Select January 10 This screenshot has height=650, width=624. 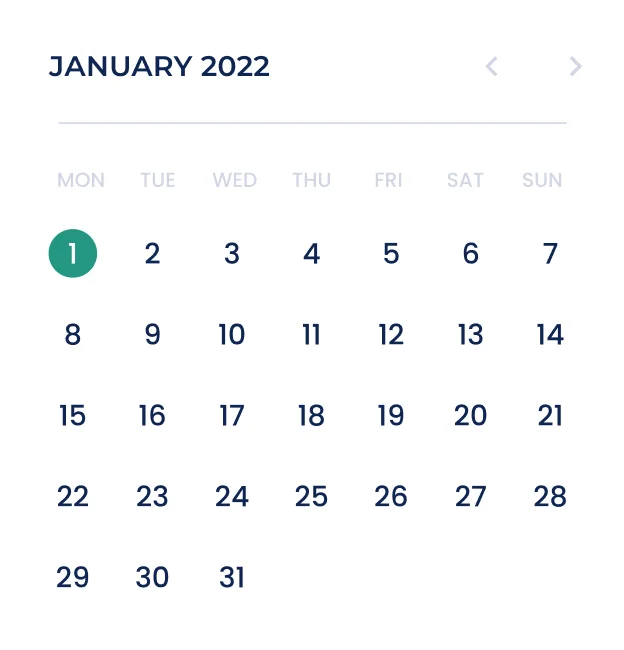(232, 335)
